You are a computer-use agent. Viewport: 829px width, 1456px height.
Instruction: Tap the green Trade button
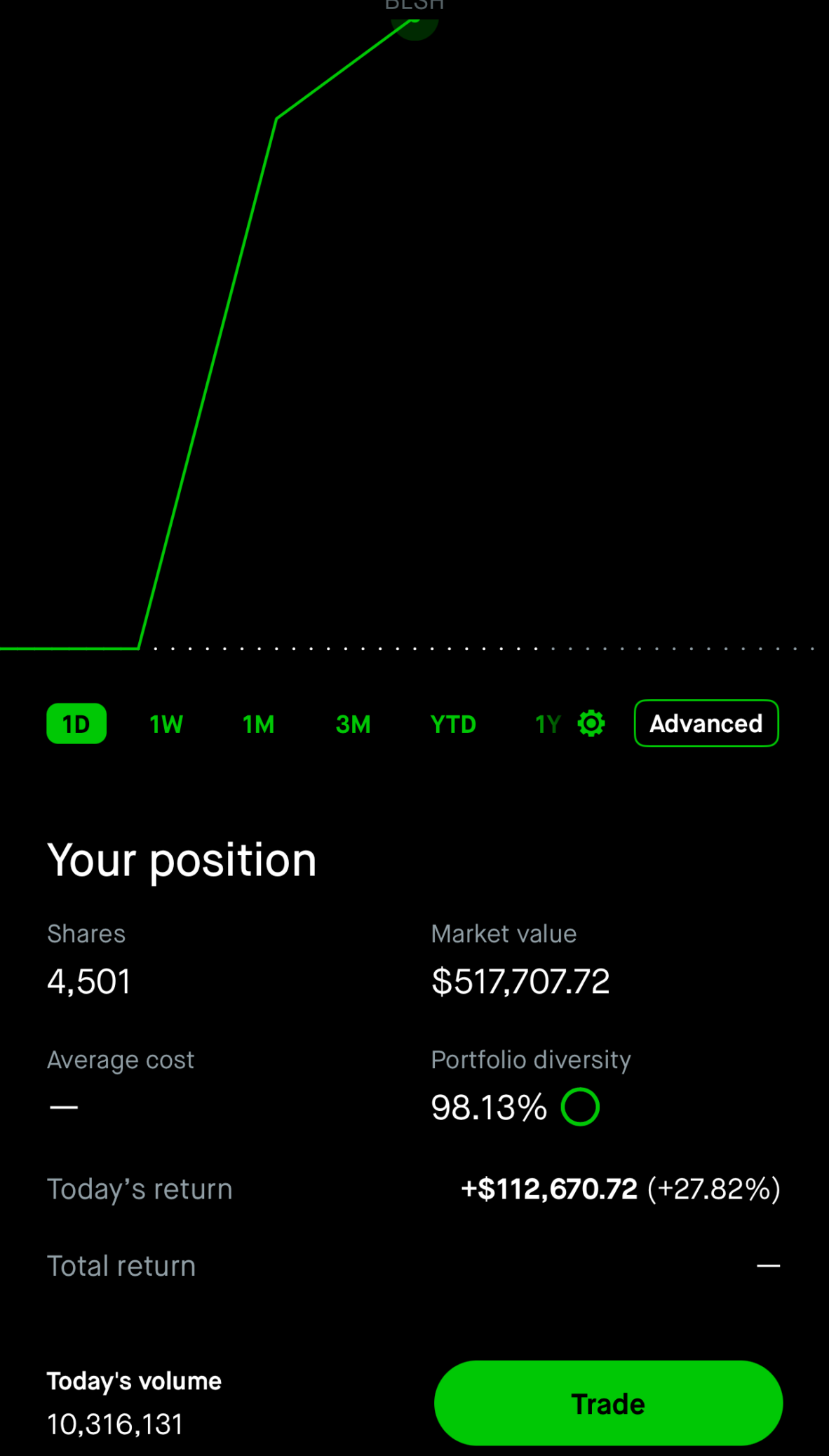[608, 1403]
